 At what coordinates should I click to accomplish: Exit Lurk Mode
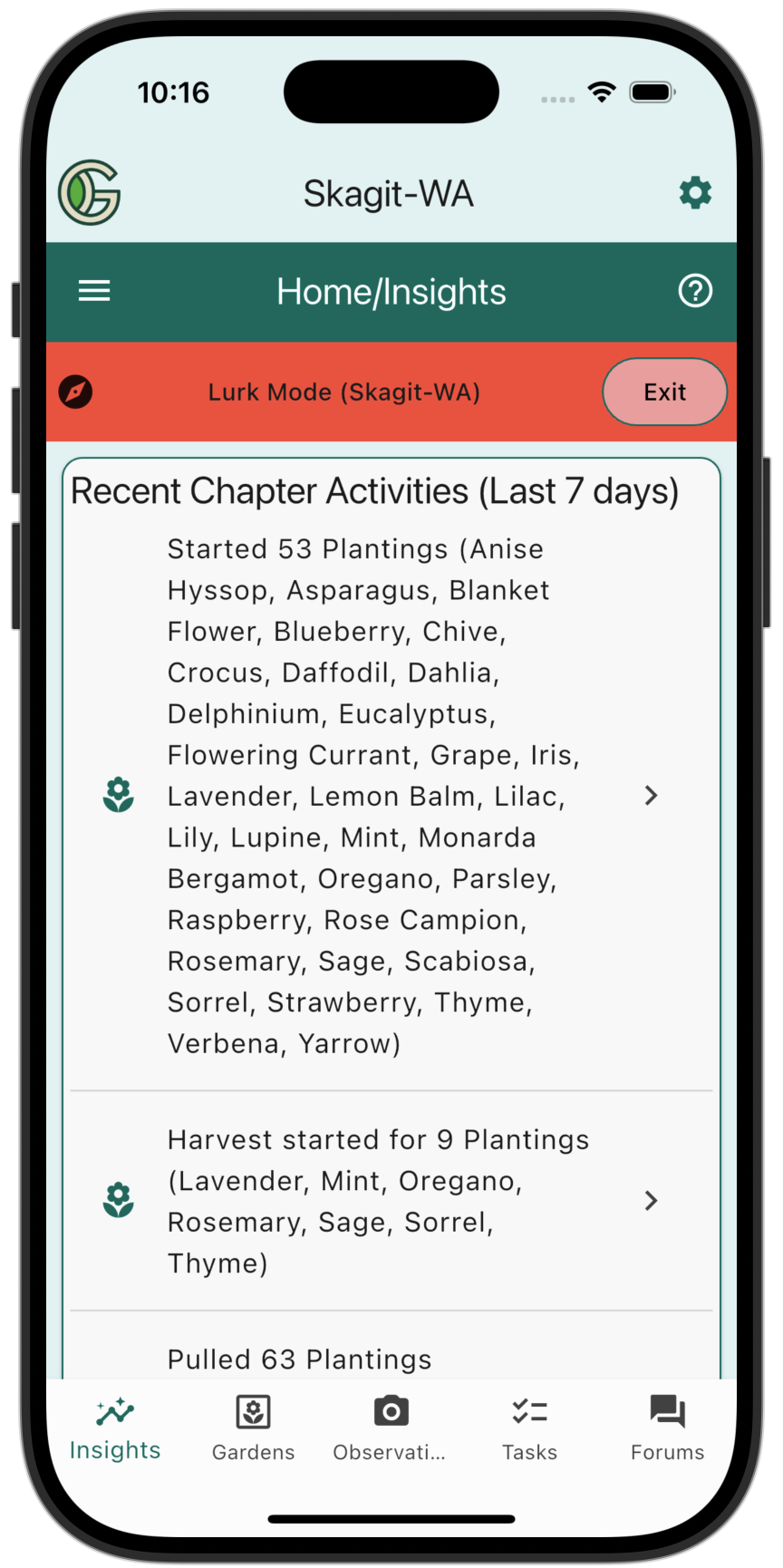pyautogui.click(x=664, y=392)
